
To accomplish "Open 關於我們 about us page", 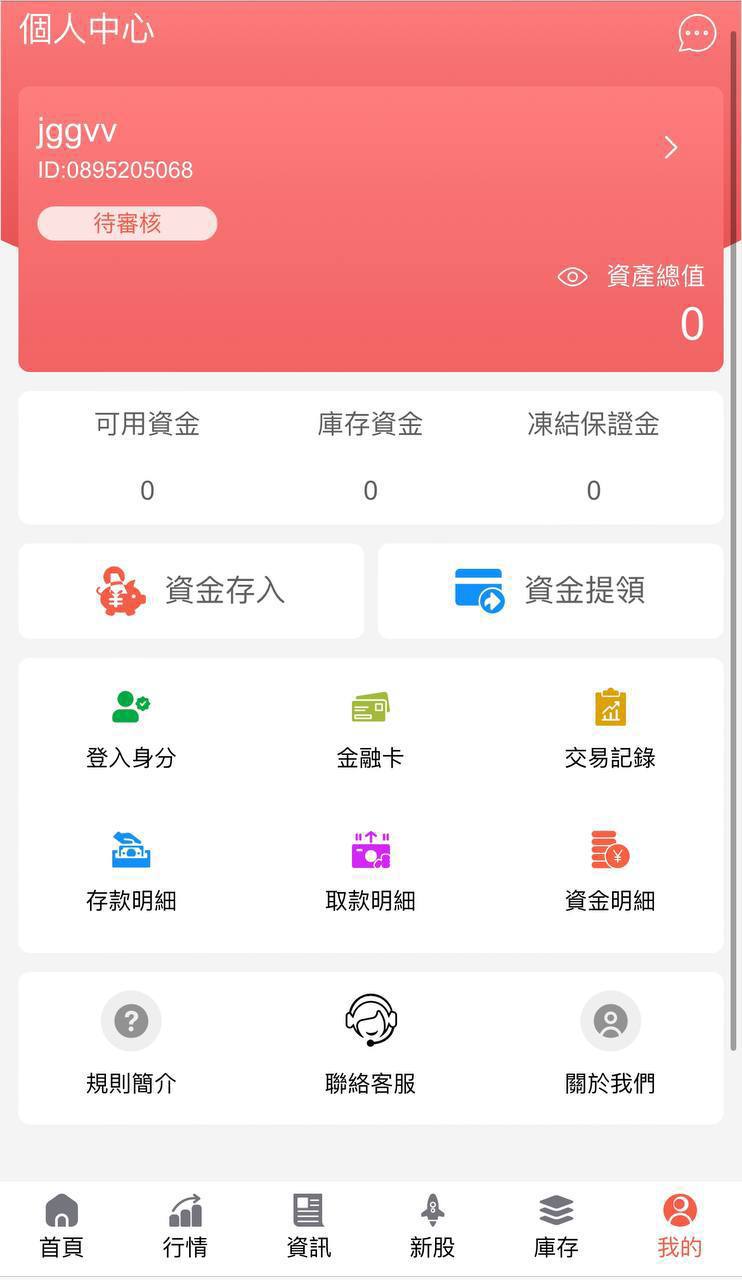I will tap(610, 1043).
